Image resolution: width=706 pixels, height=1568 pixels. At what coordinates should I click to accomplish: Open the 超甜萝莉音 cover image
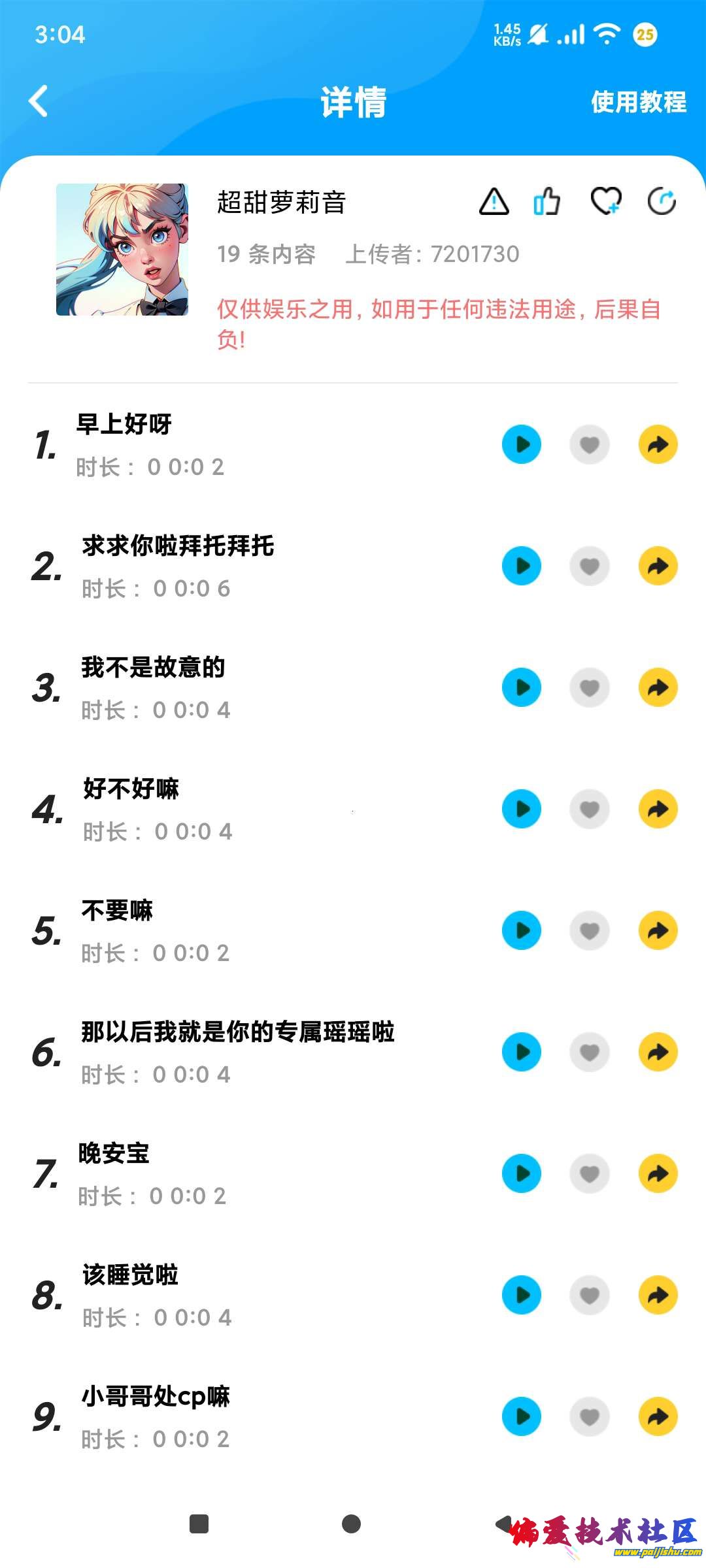pos(122,250)
